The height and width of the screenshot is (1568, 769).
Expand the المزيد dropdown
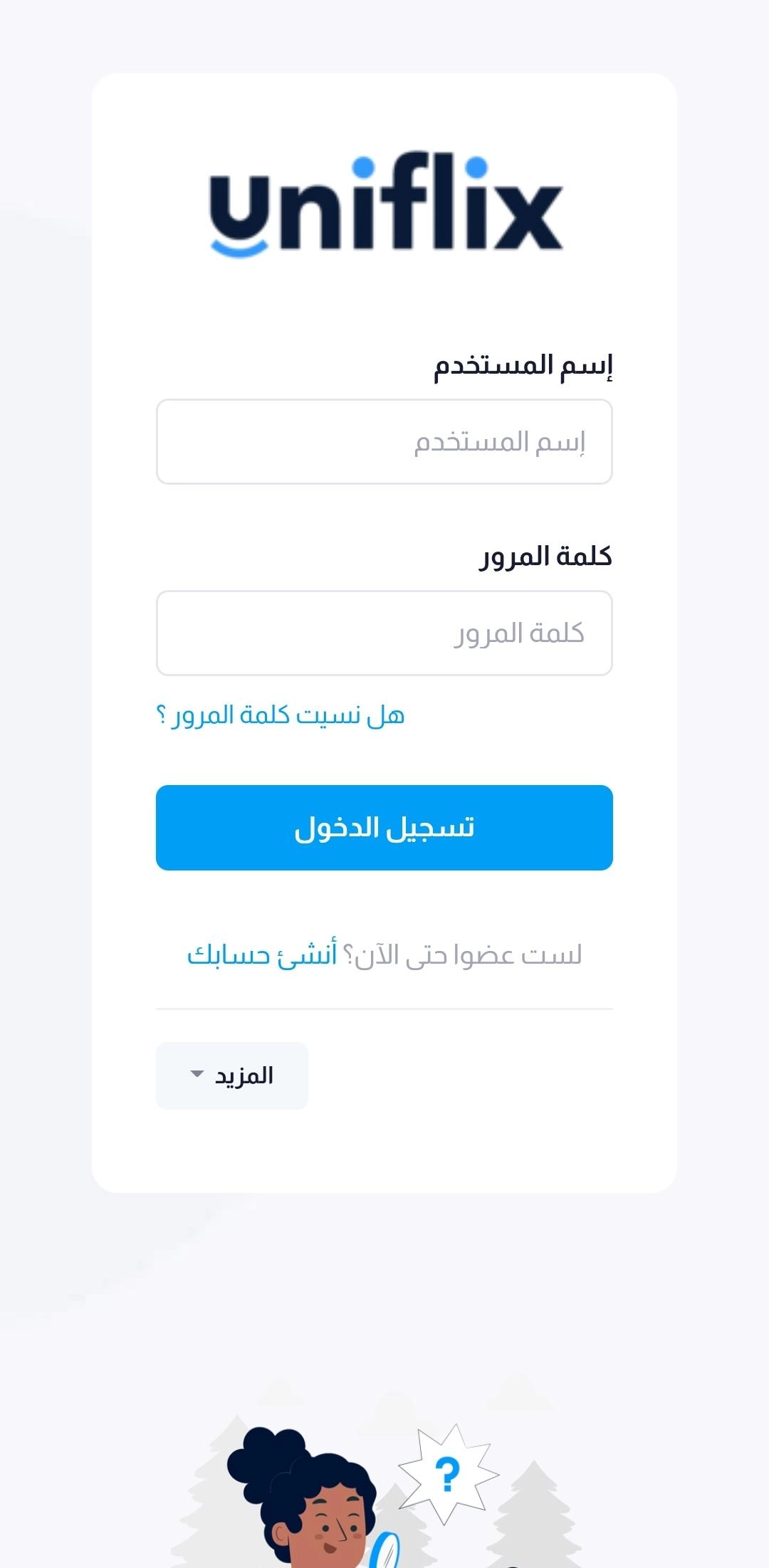click(232, 1075)
